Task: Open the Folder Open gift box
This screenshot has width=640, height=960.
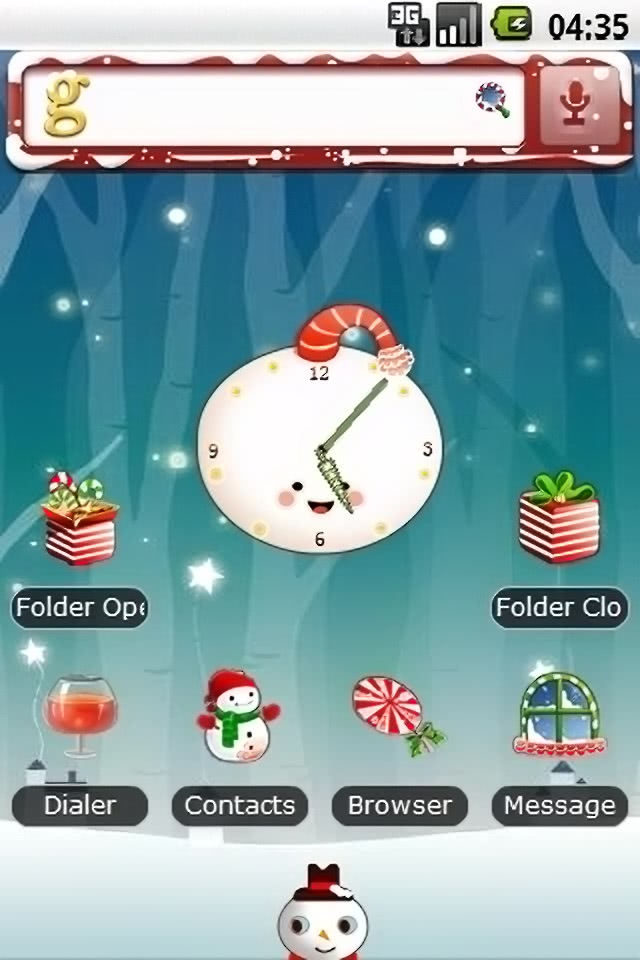Action: tap(80, 522)
